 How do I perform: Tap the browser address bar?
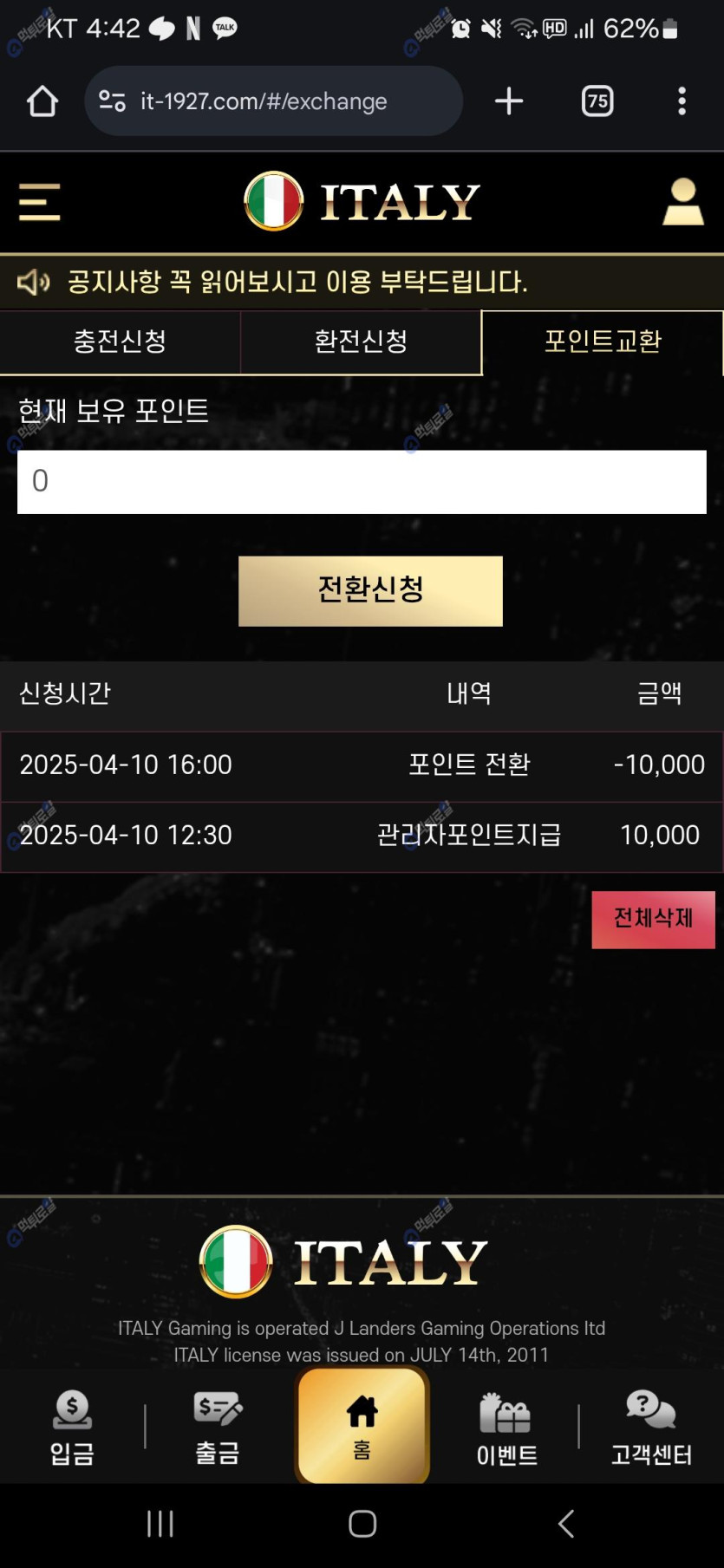click(x=273, y=101)
